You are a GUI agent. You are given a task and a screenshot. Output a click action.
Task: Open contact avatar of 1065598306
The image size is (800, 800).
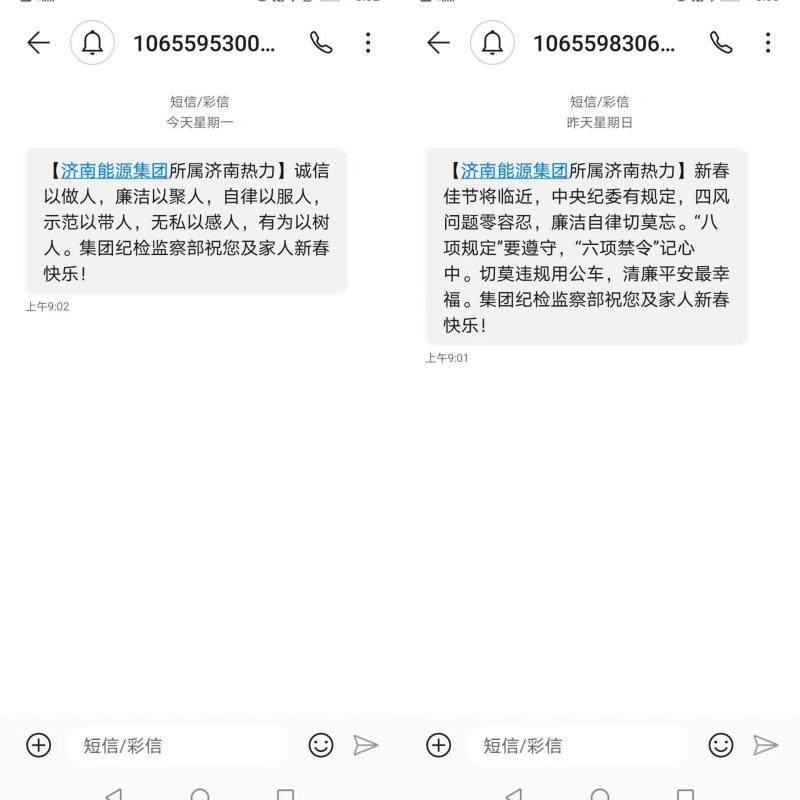(492, 43)
